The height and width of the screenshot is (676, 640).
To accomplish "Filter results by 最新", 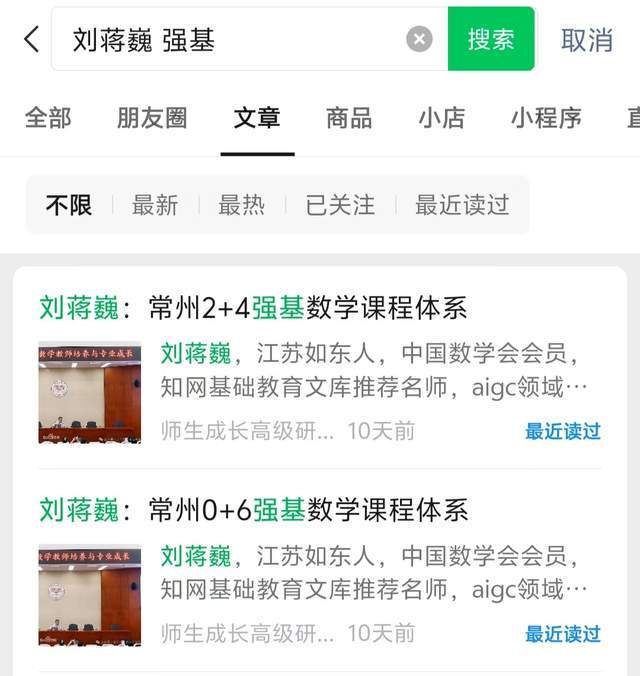I will [155, 205].
